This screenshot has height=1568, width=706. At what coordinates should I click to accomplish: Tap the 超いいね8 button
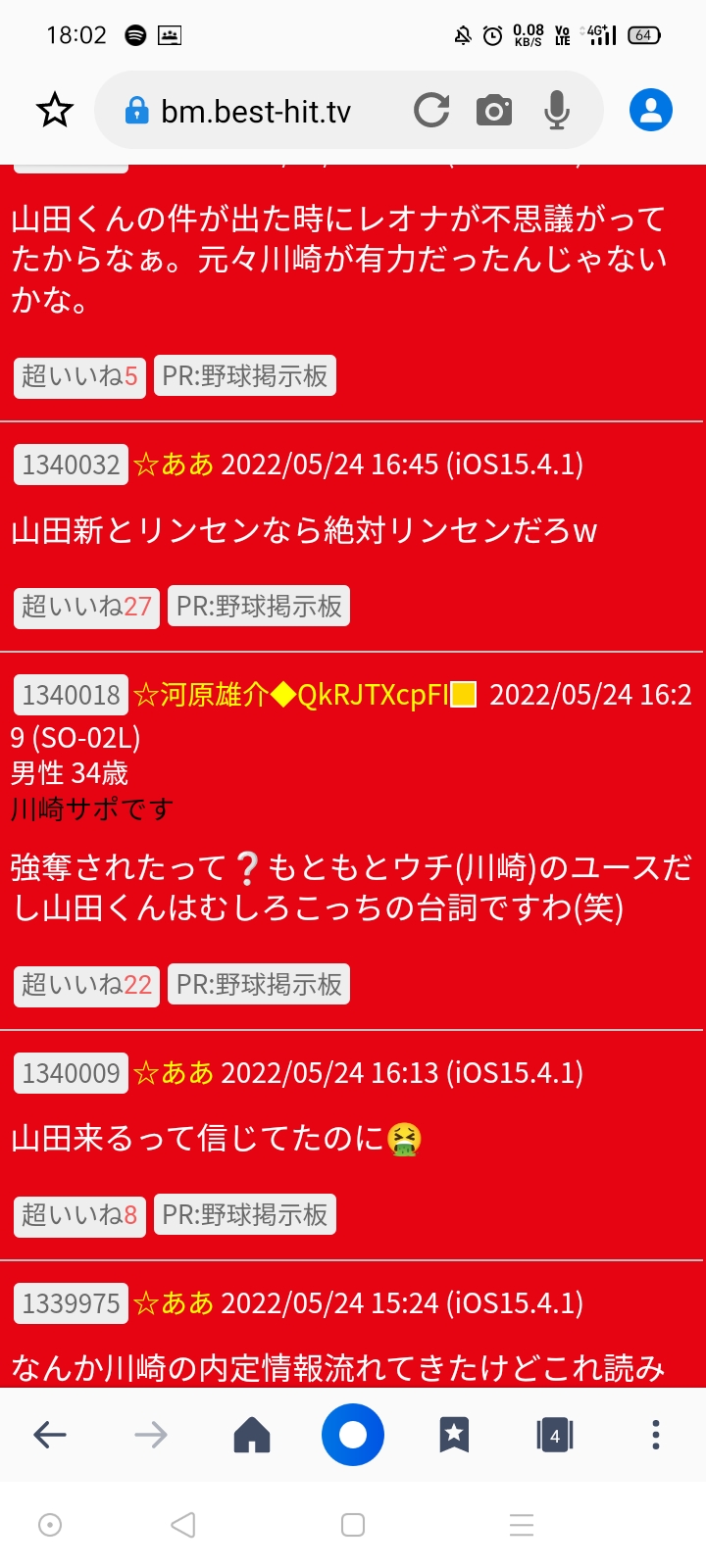[x=79, y=1215]
